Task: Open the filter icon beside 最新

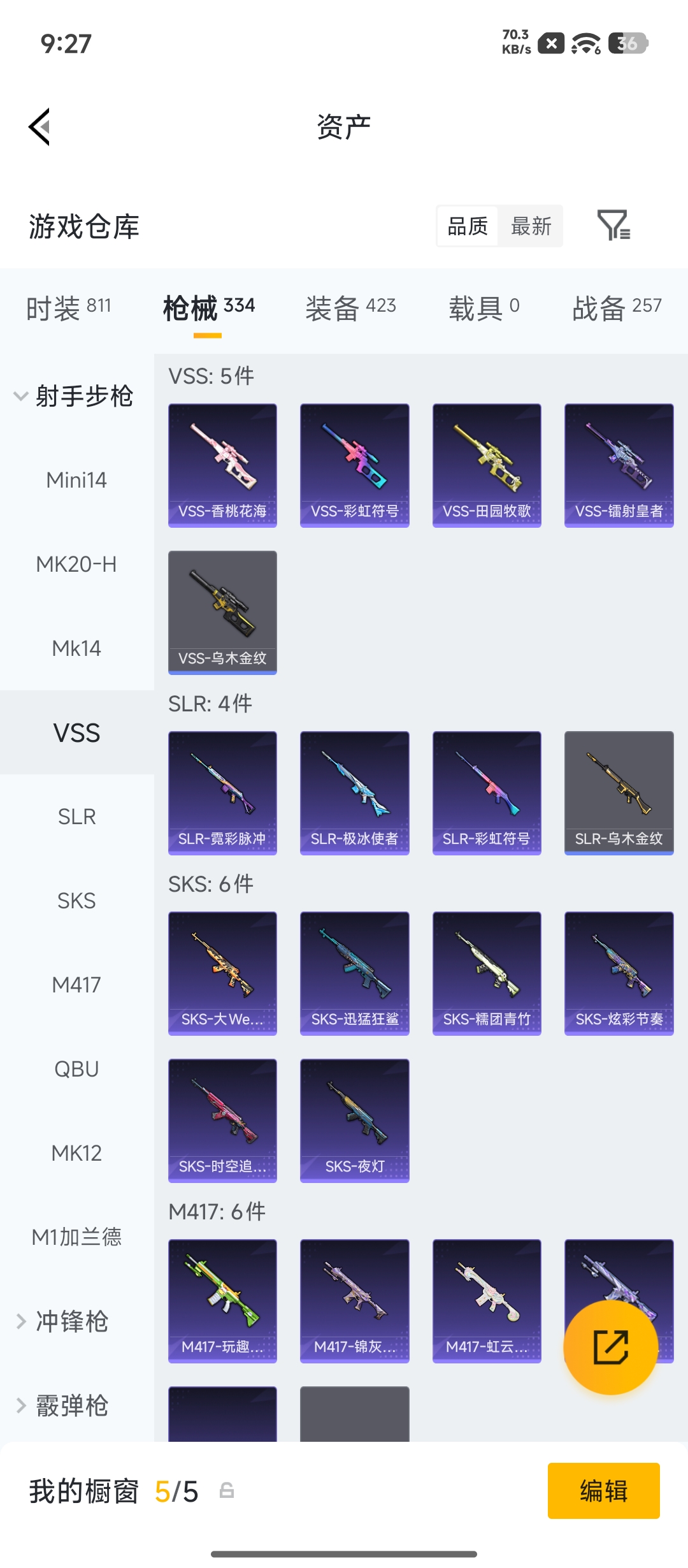Action: (x=613, y=225)
